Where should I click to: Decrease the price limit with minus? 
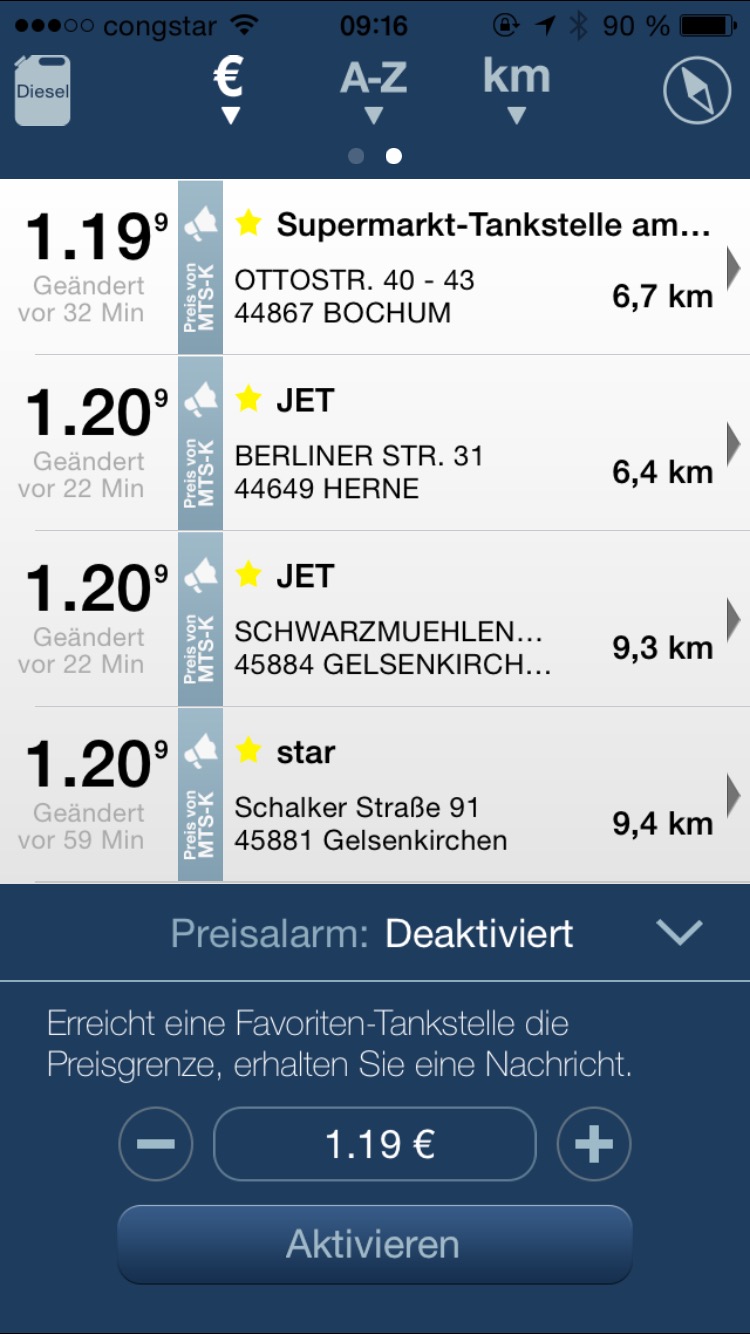156,1144
